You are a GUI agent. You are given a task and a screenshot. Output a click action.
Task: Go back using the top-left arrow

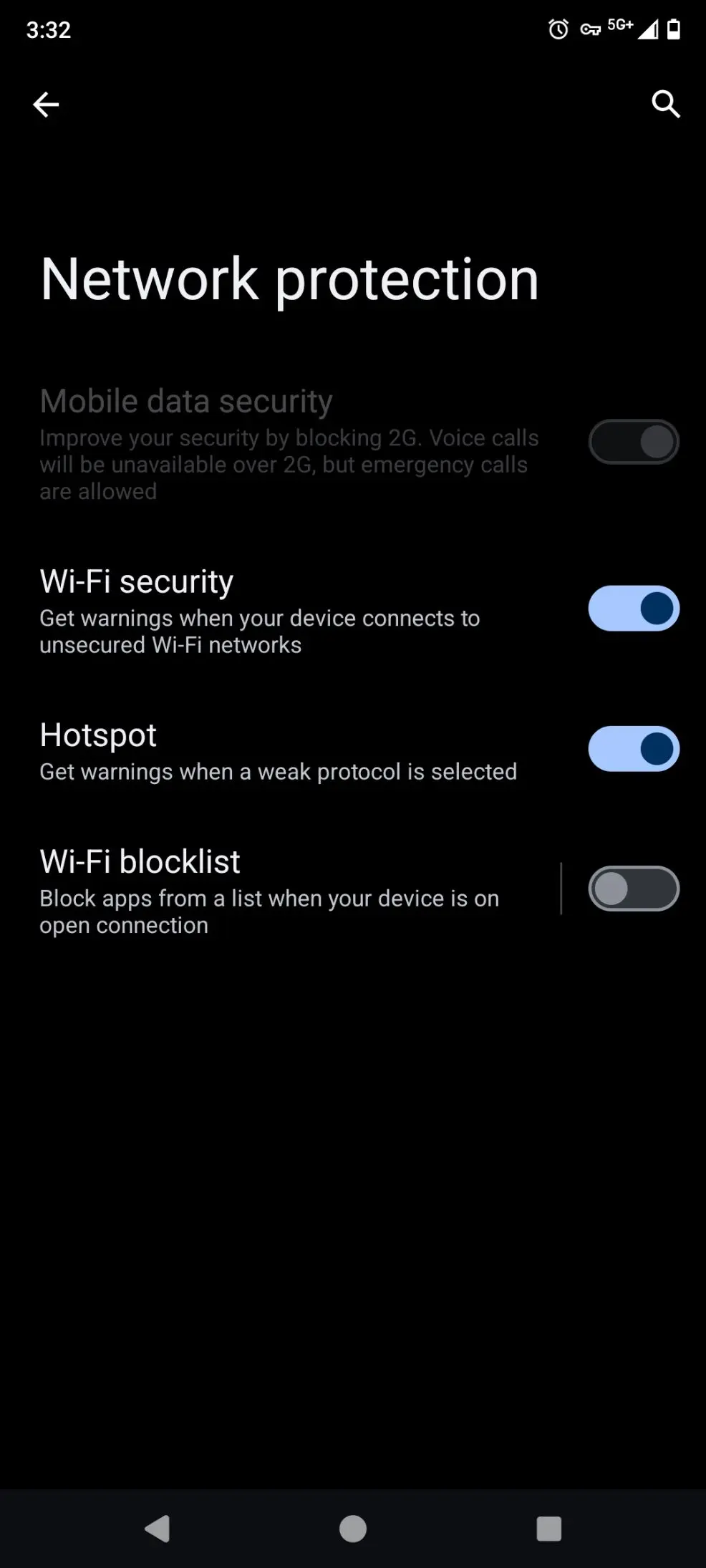tap(46, 105)
